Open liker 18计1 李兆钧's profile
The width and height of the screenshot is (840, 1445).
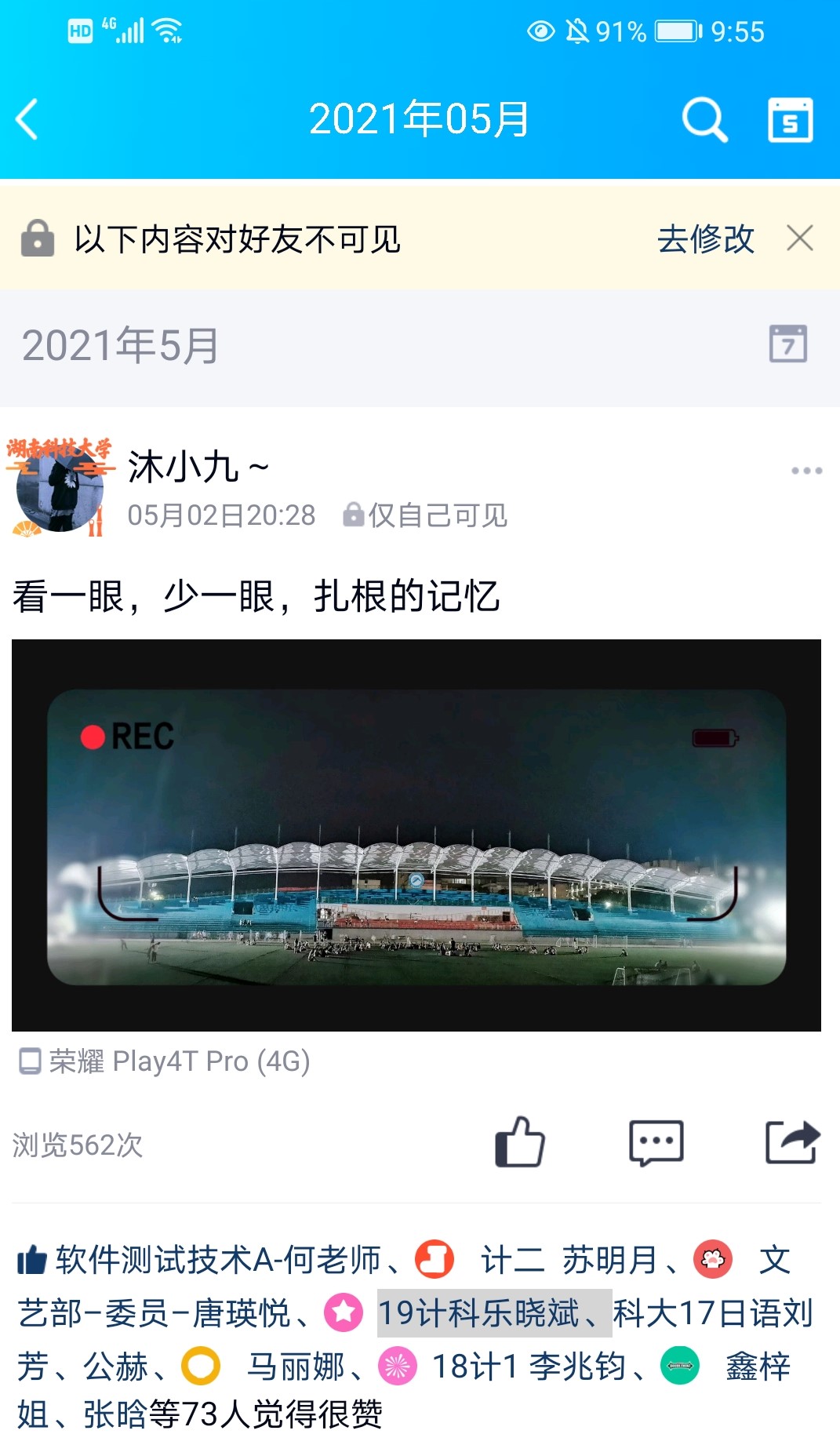click(529, 1367)
